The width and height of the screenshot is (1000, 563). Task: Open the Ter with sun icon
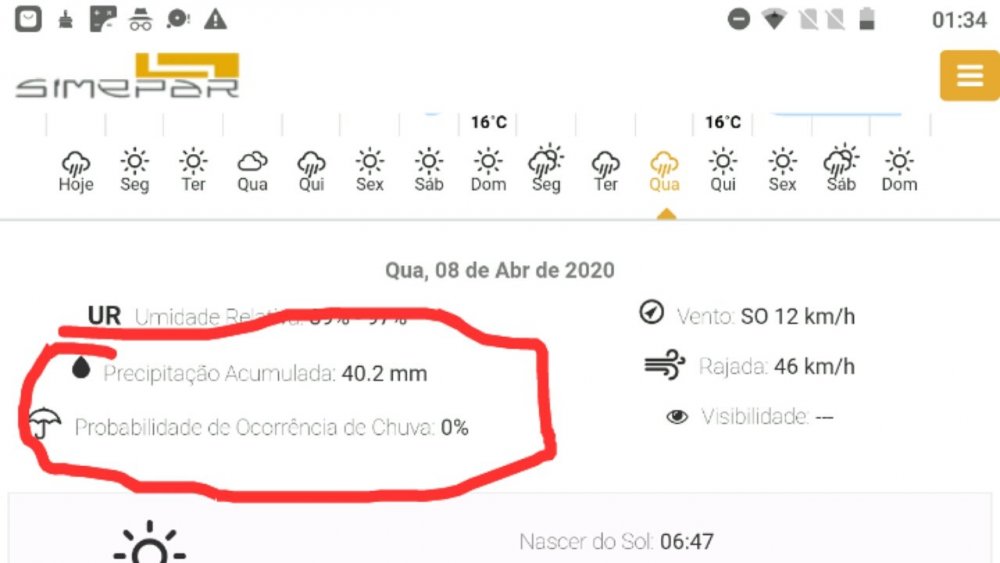point(193,170)
